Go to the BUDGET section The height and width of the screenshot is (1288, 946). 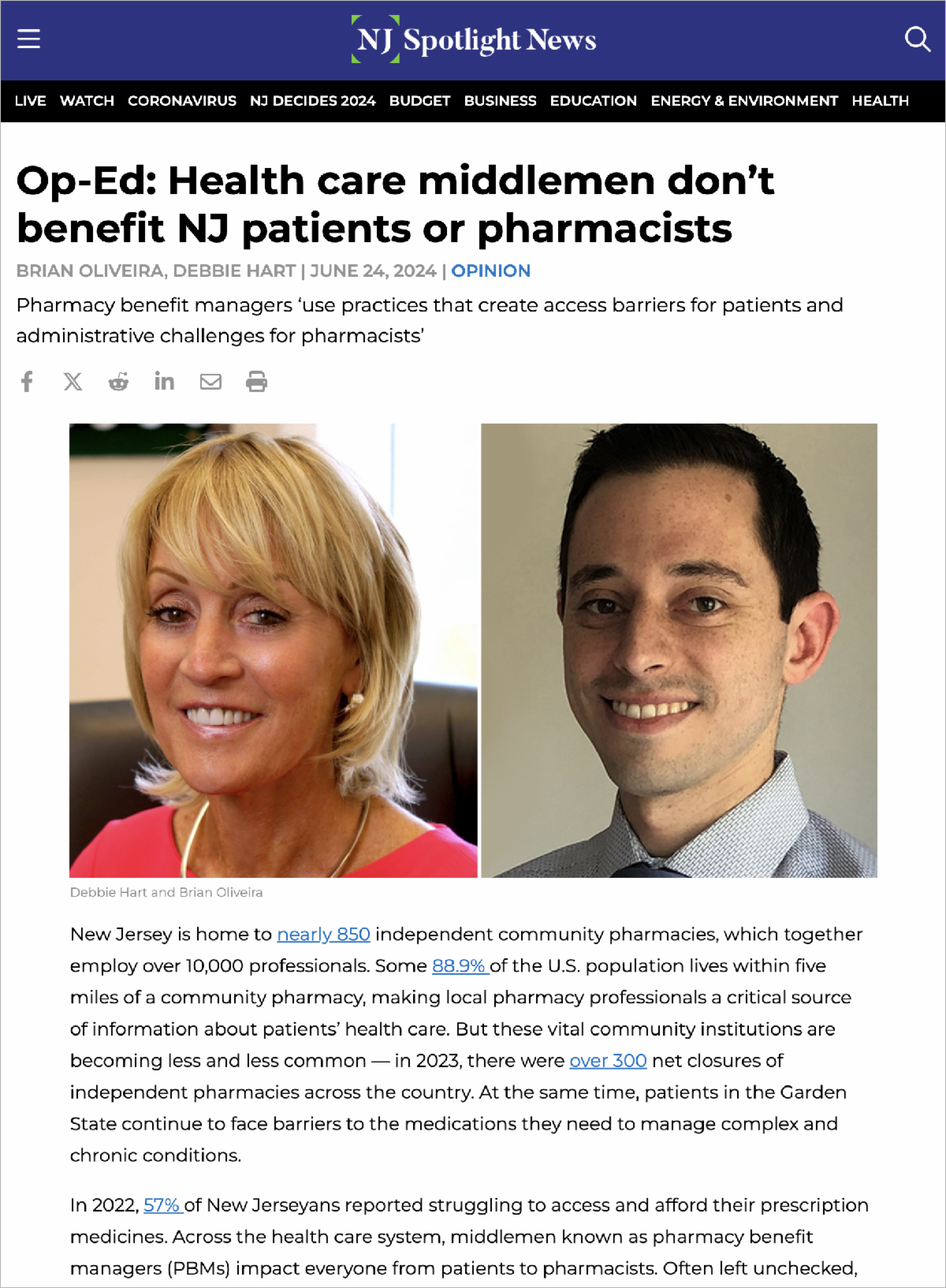coord(419,101)
